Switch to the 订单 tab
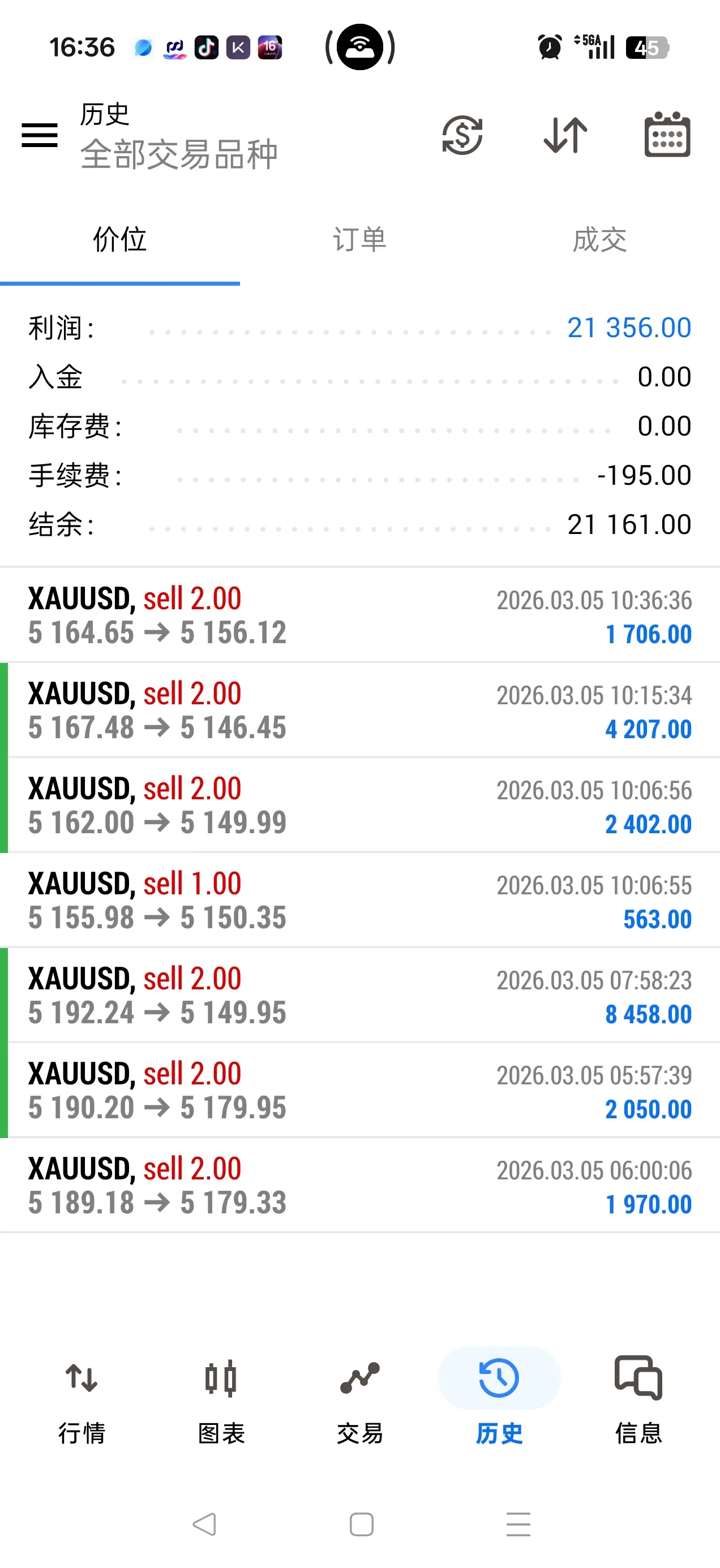 coord(359,240)
